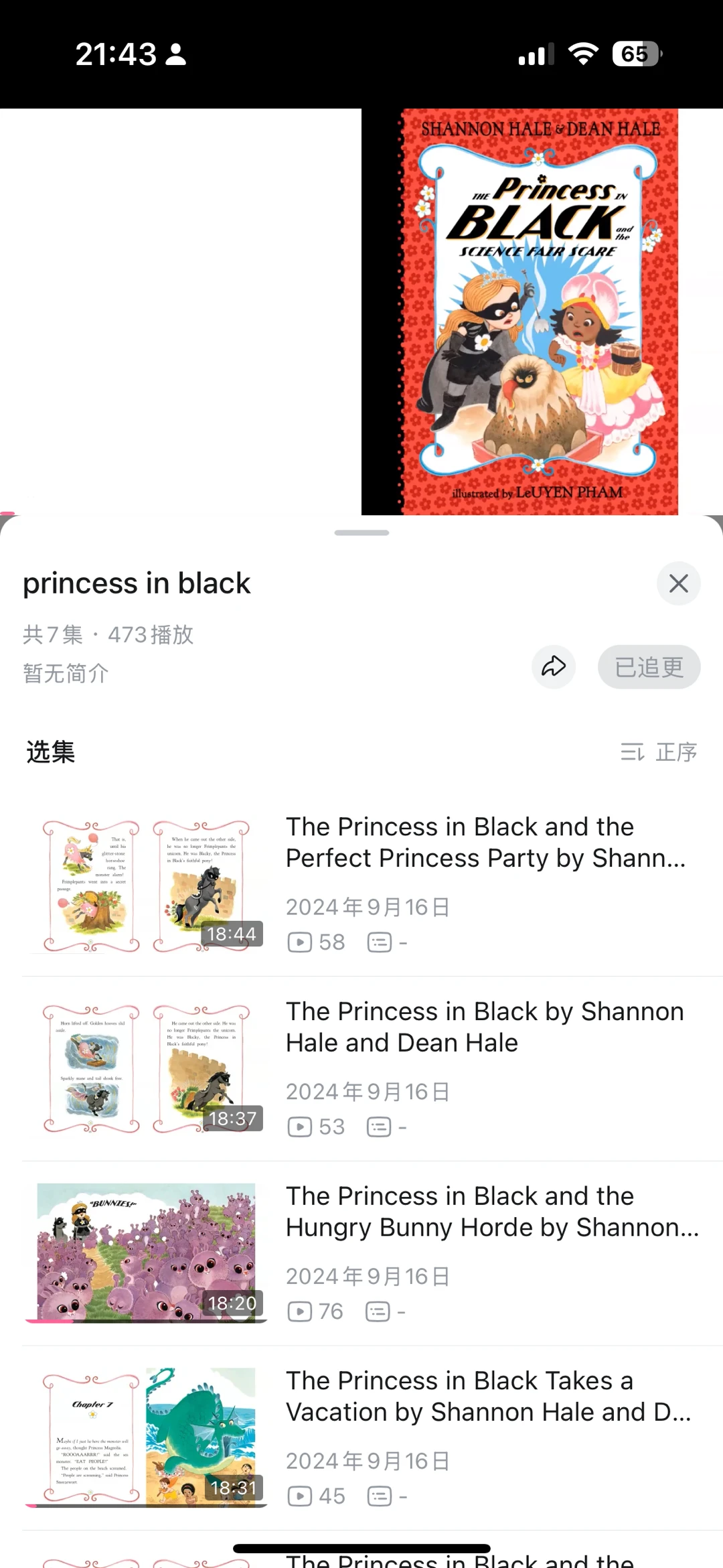The height and width of the screenshot is (1568, 723).
Task: Share the princess in black collection
Action: coord(554,667)
